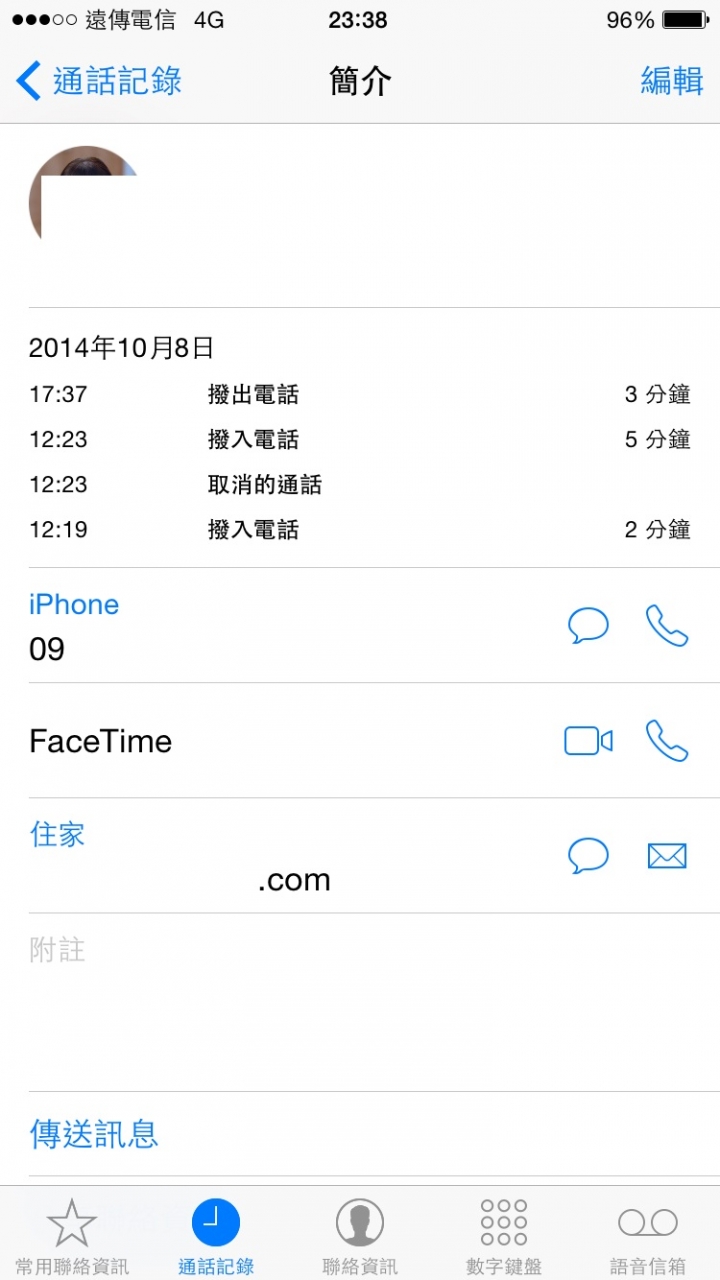Go back to 通話記錄 list

click(x=99, y=81)
